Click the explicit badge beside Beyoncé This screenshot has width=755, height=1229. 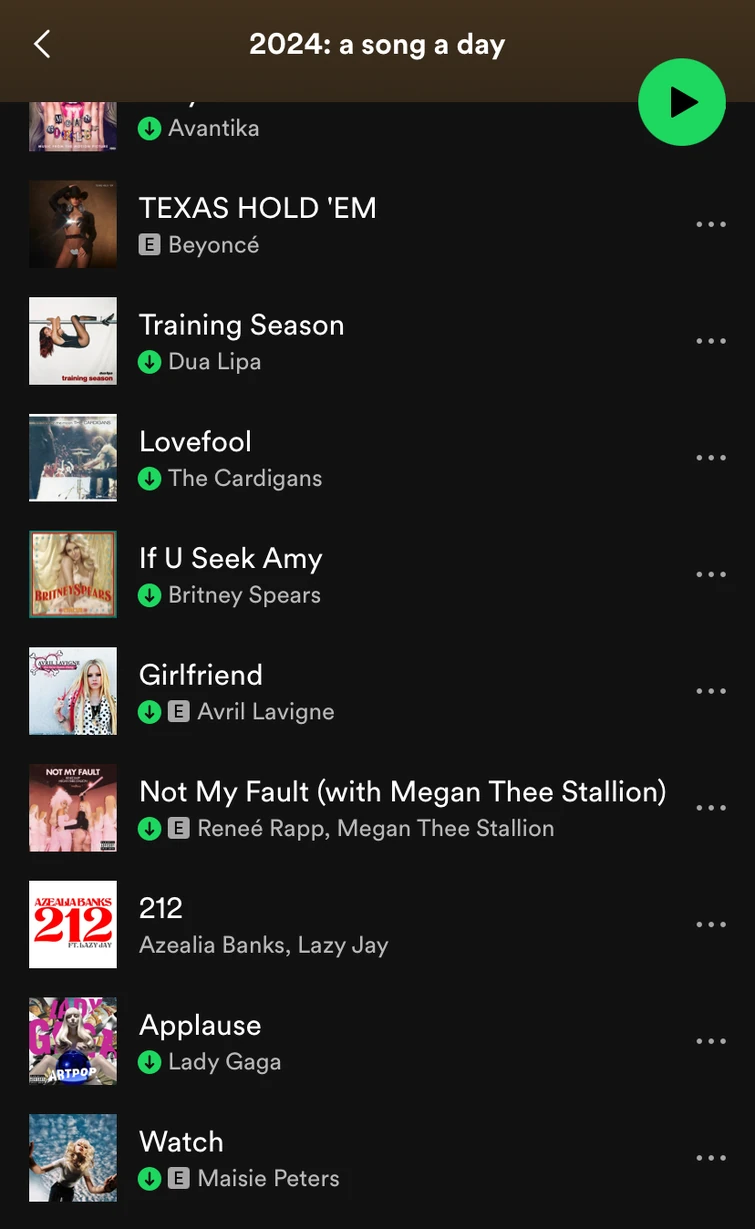[152, 245]
